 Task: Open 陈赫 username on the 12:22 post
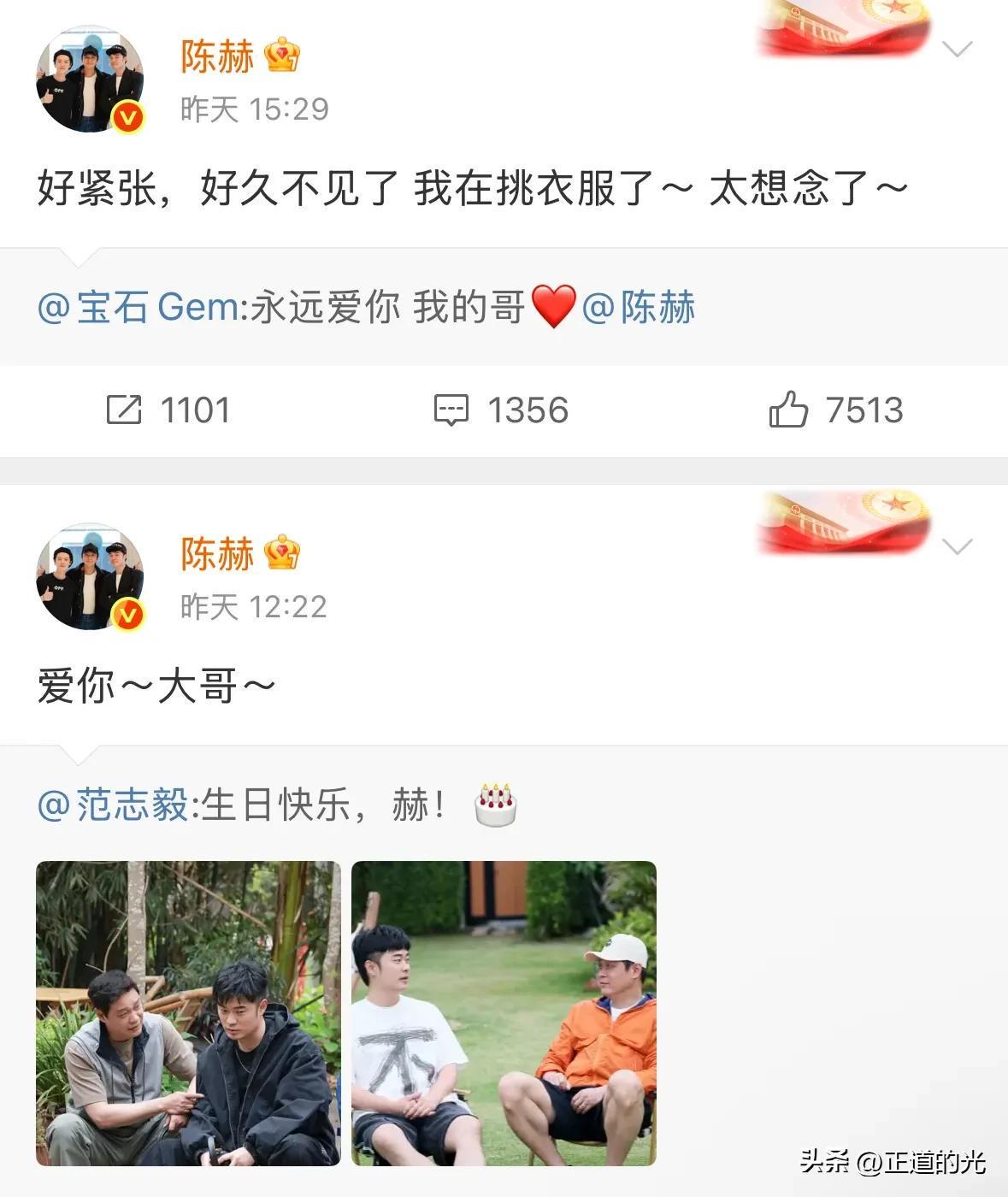pyautogui.click(x=217, y=554)
